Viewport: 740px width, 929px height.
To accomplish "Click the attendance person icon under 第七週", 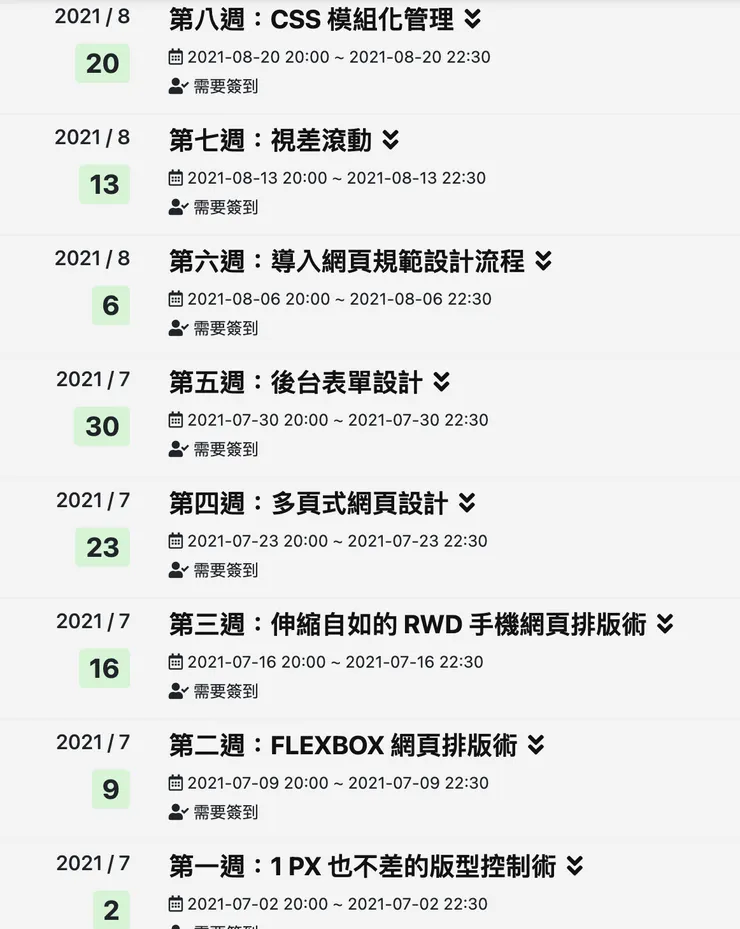I will click(178, 207).
